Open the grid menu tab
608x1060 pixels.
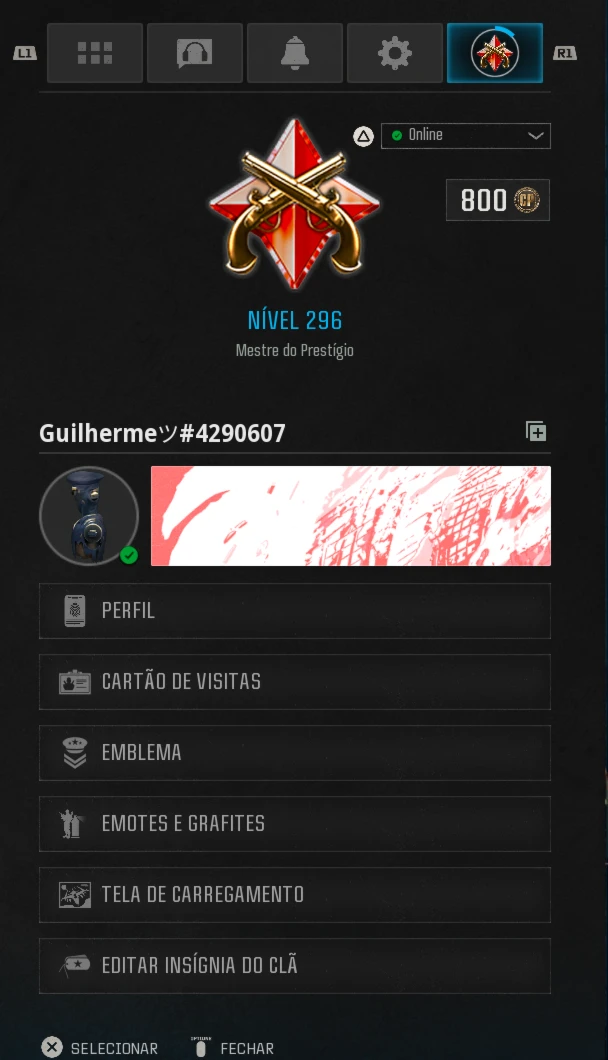point(95,53)
